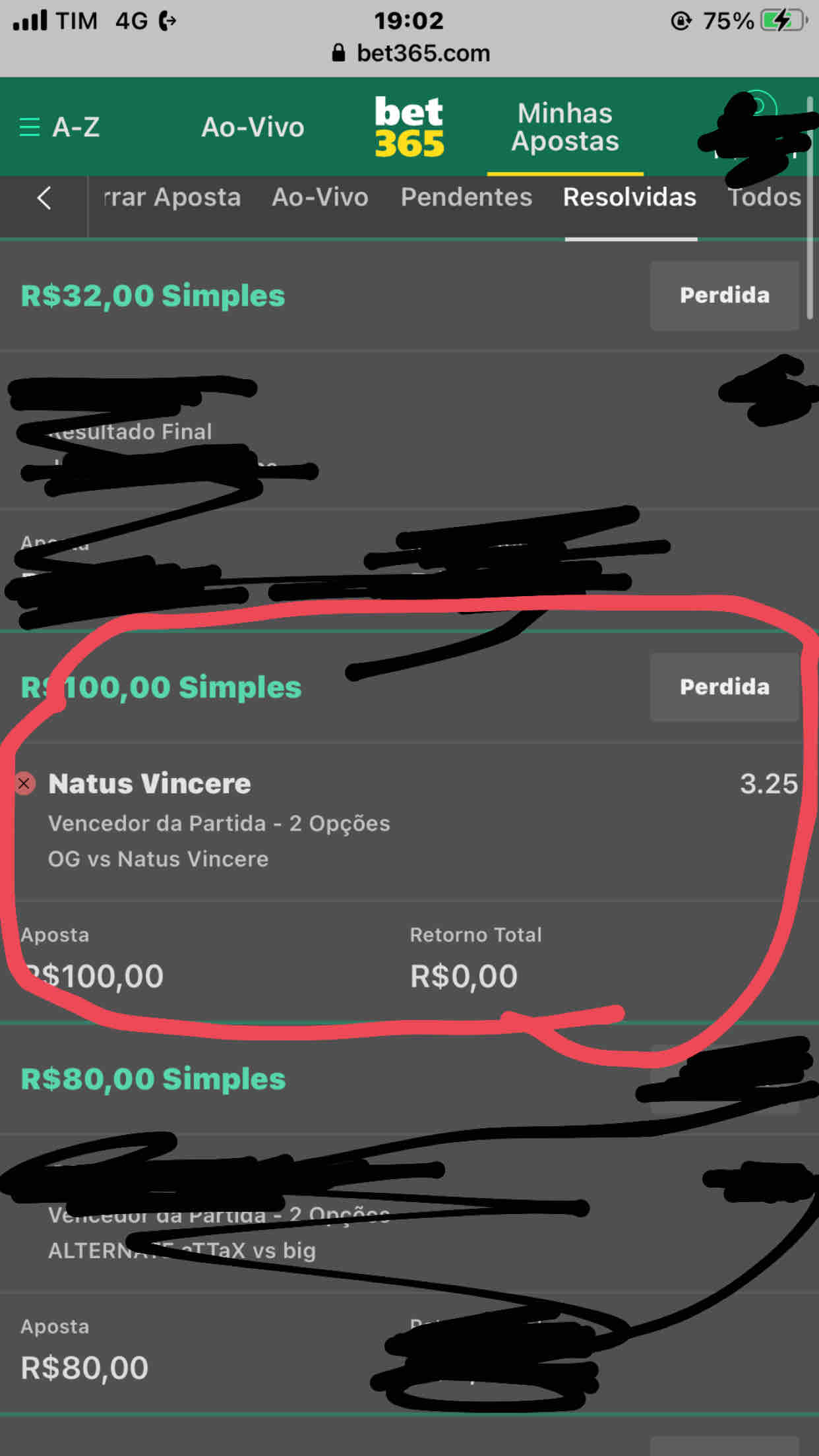Expand the R$32,00 Simples bet

pos(153,295)
